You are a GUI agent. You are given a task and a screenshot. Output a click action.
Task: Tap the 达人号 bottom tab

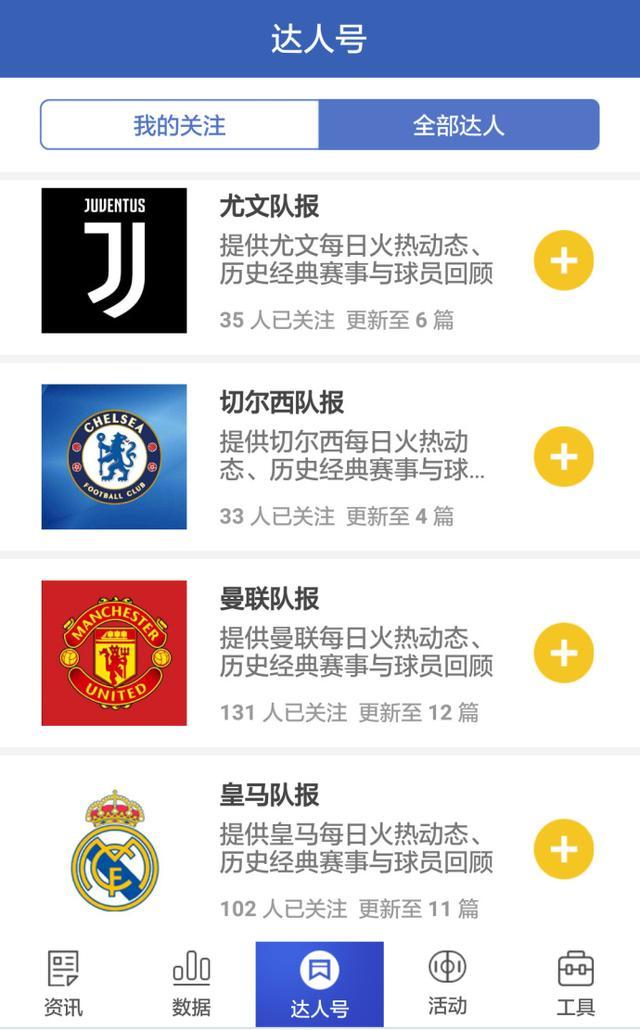tap(320, 984)
